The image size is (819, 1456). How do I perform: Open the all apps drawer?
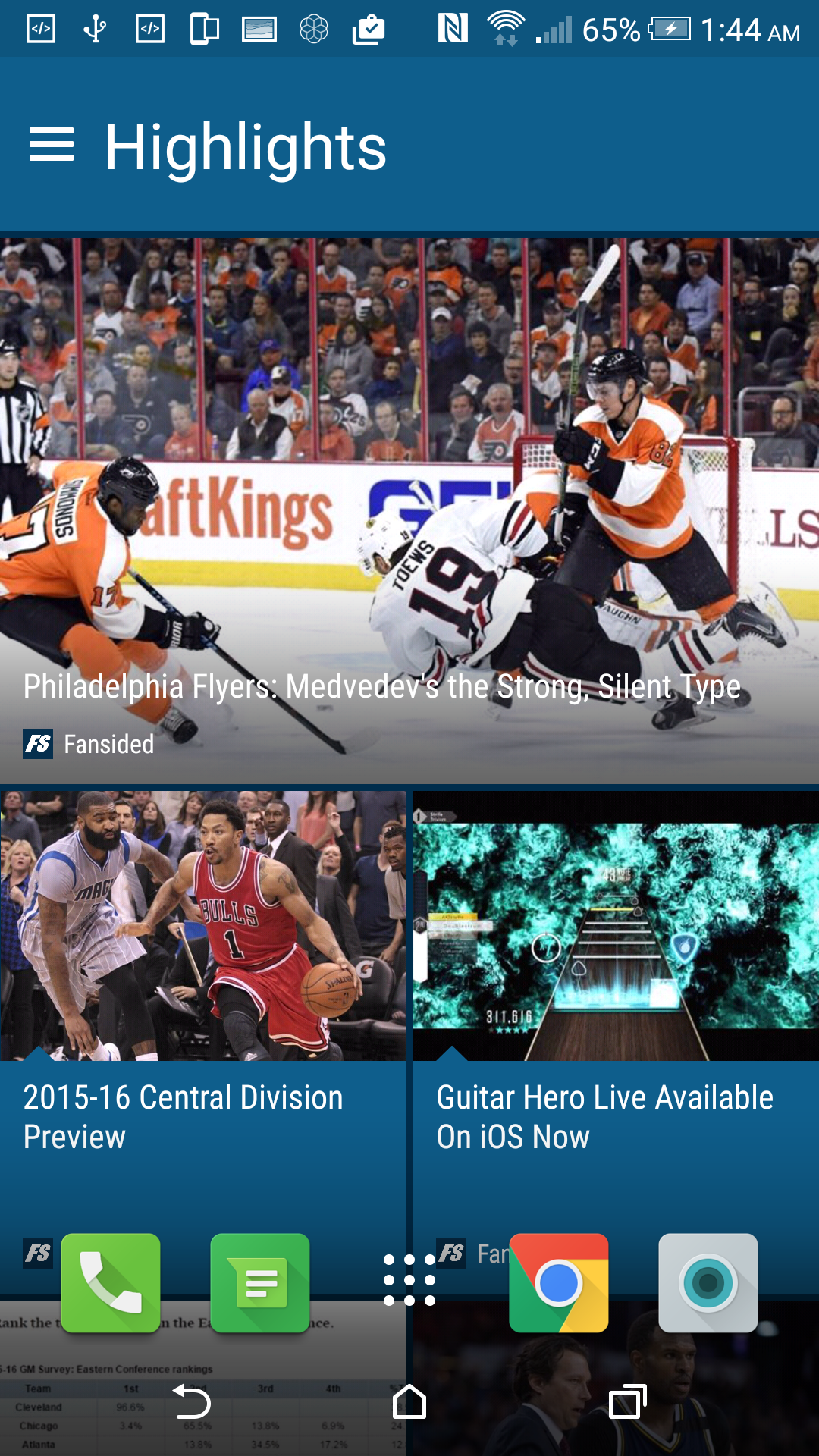coord(409,1280)
